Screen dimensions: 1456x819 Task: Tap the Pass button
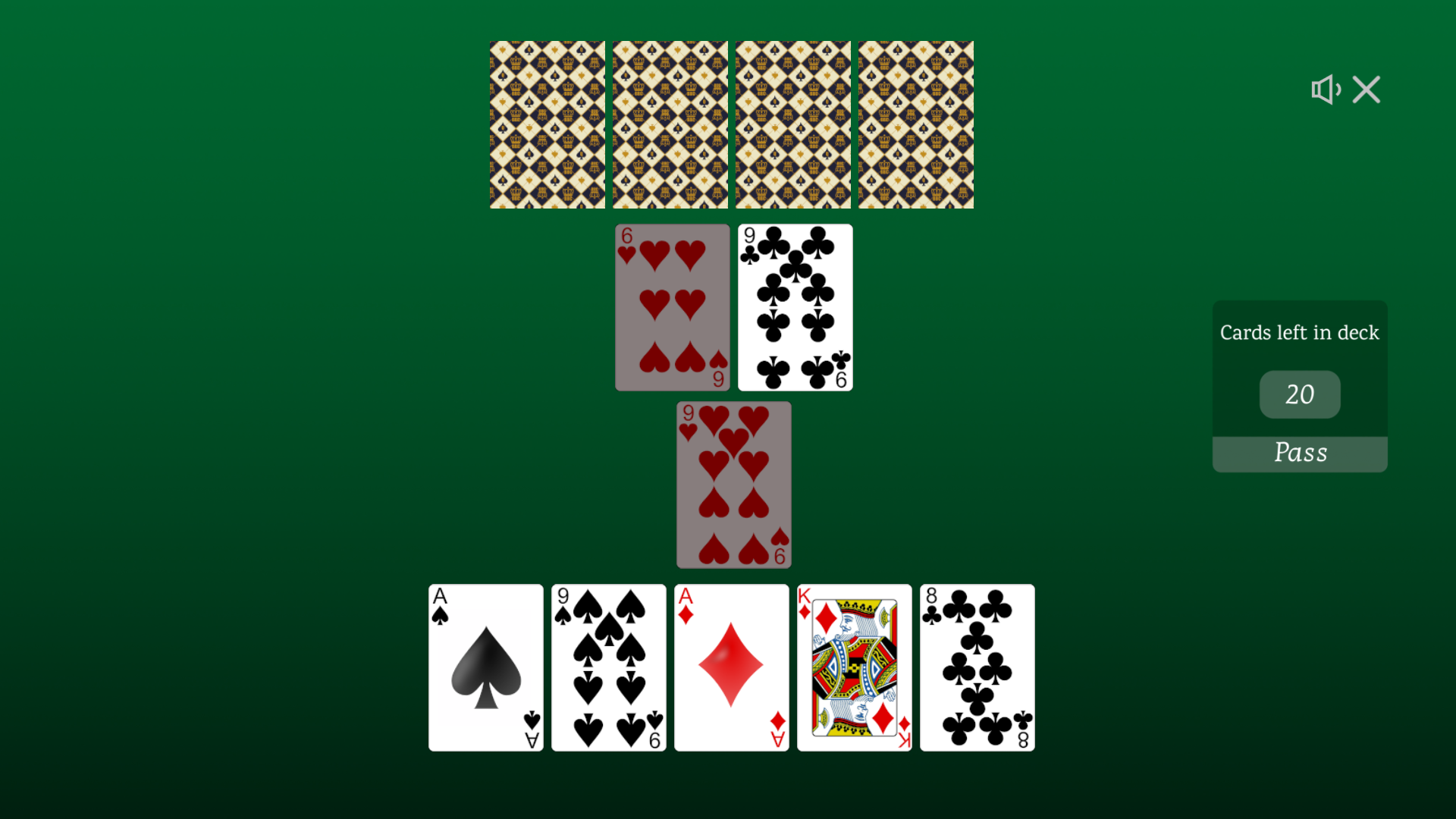tap(1300, 453)
